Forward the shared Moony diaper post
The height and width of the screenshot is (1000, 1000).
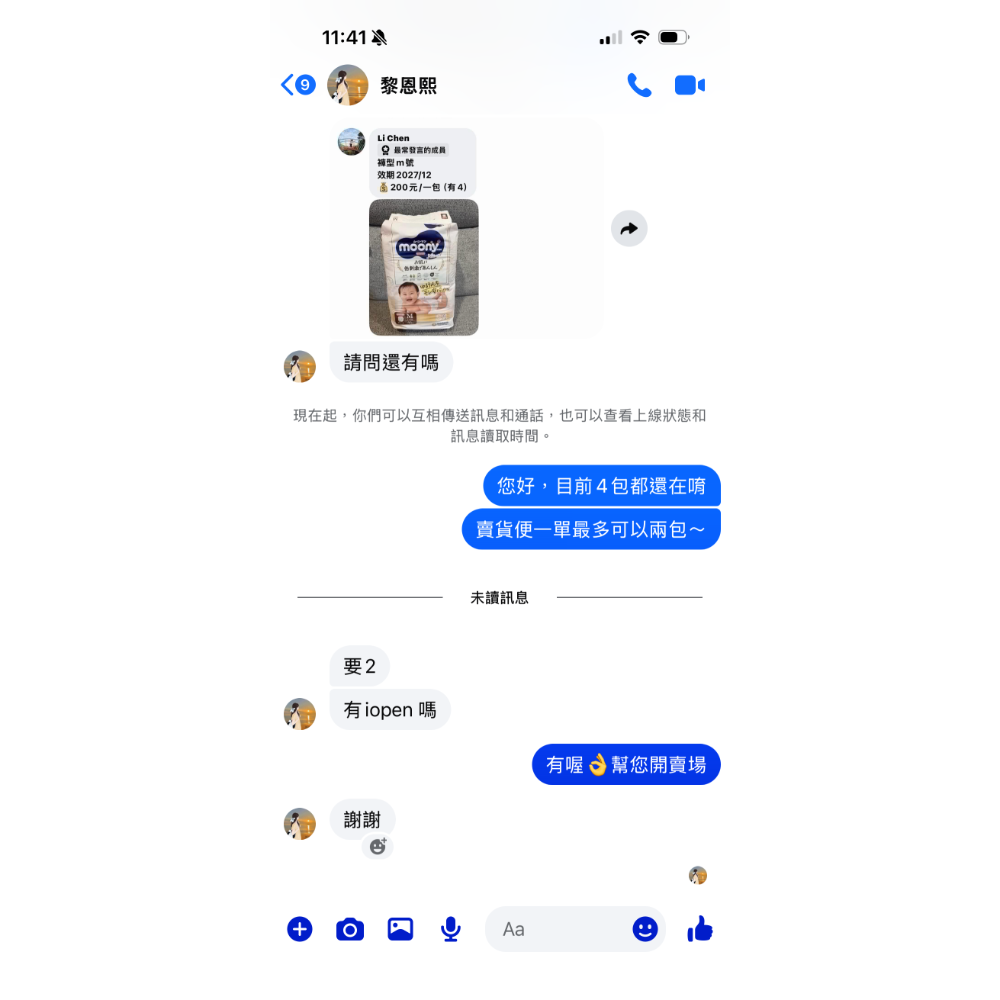pos(629,228)
